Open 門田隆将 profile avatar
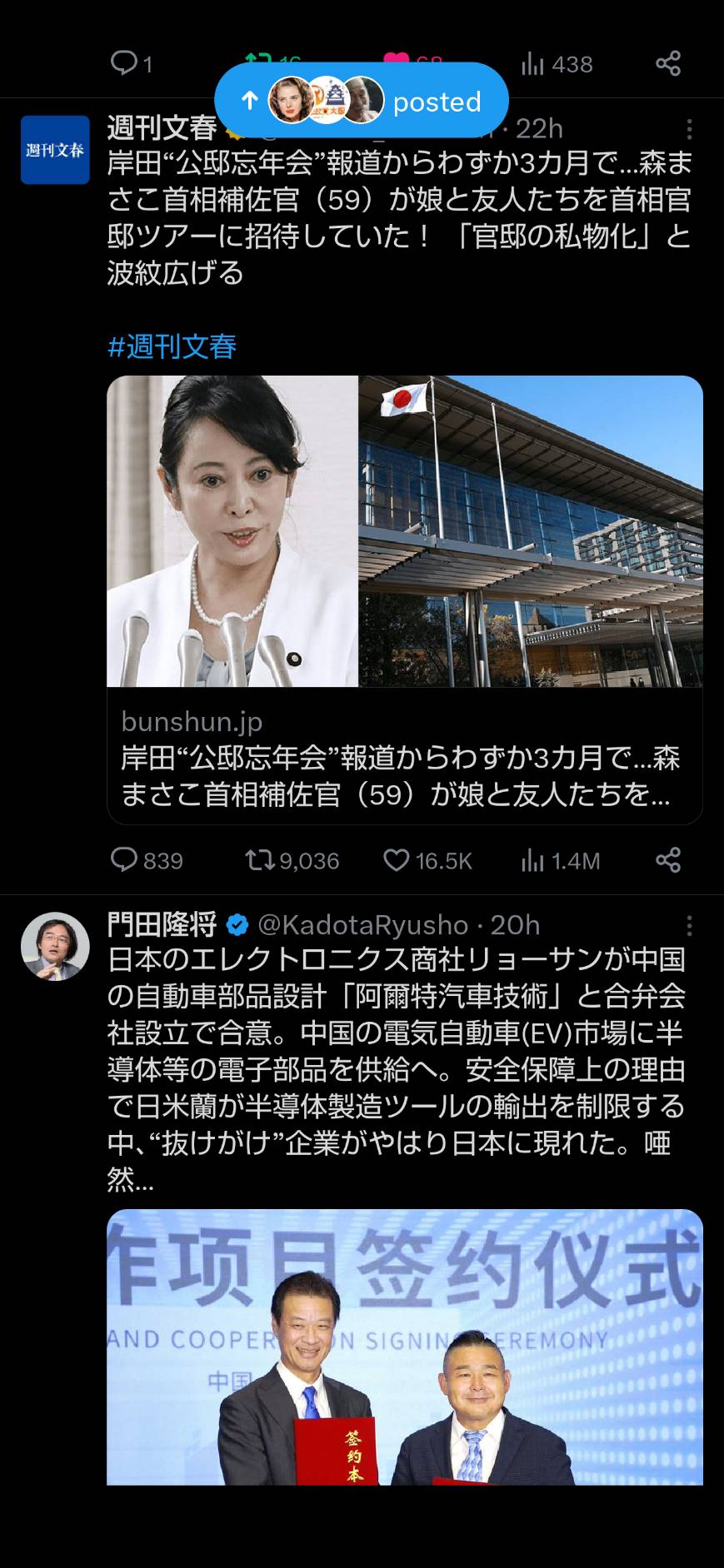 (55, 946)
